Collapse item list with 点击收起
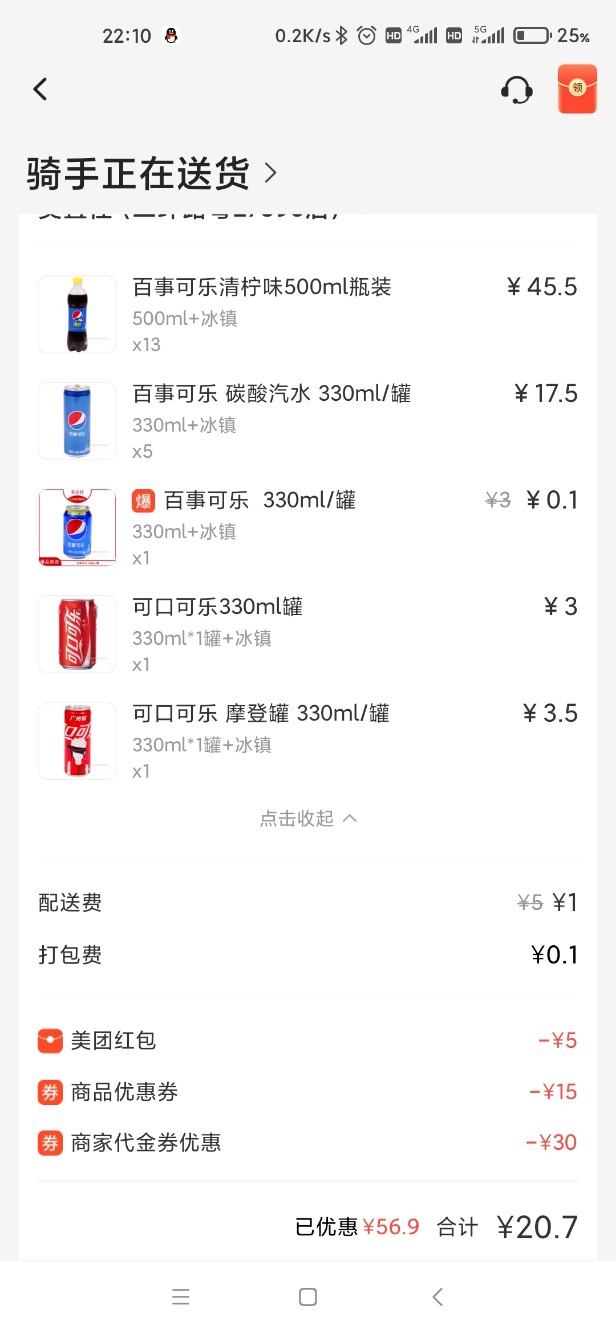The height and width of the screenshot is (1334, 616). (x=308, y=818)
